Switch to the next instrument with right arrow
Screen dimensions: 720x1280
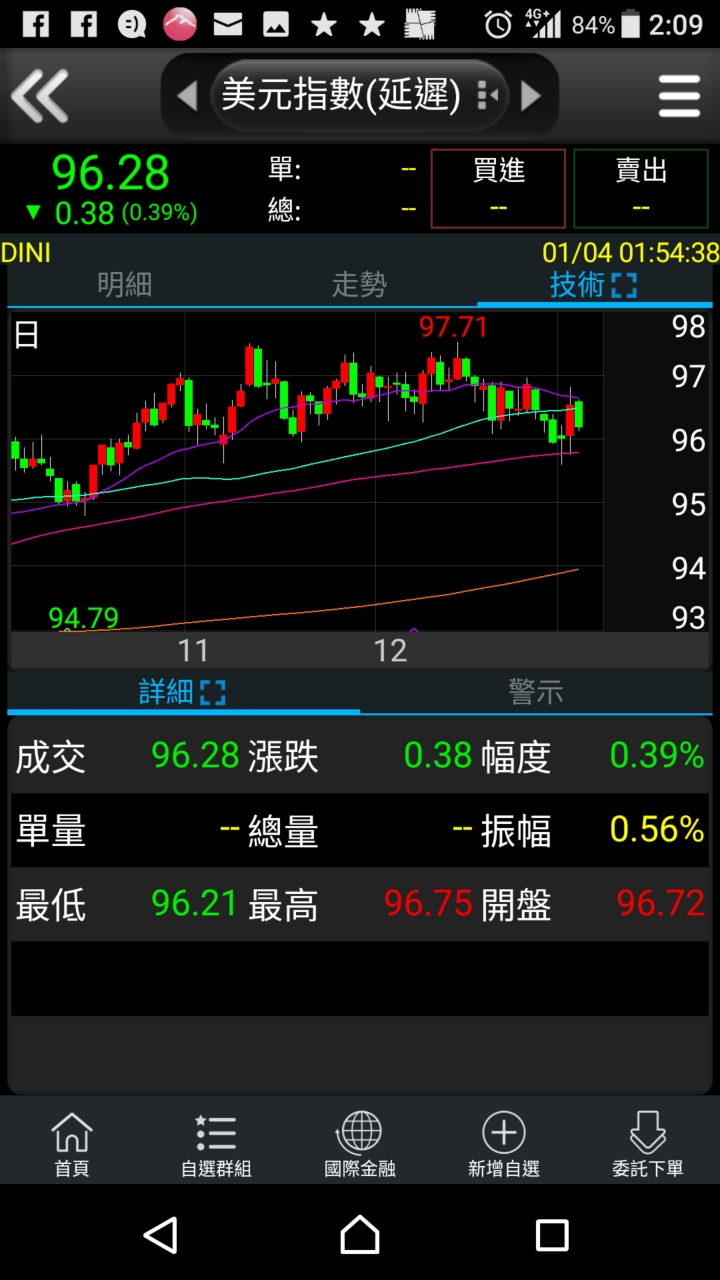tap(532, 97)
